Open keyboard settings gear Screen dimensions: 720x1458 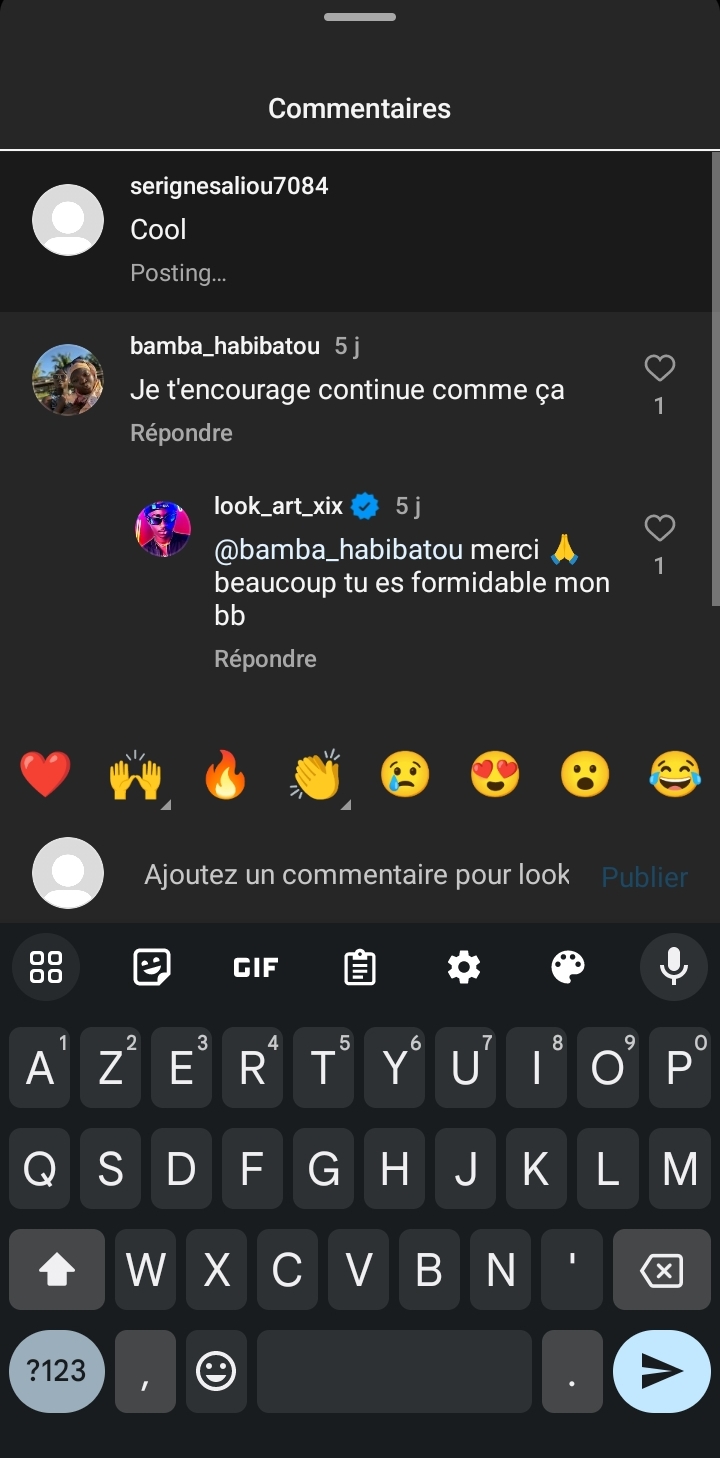(x=464, y=967)
